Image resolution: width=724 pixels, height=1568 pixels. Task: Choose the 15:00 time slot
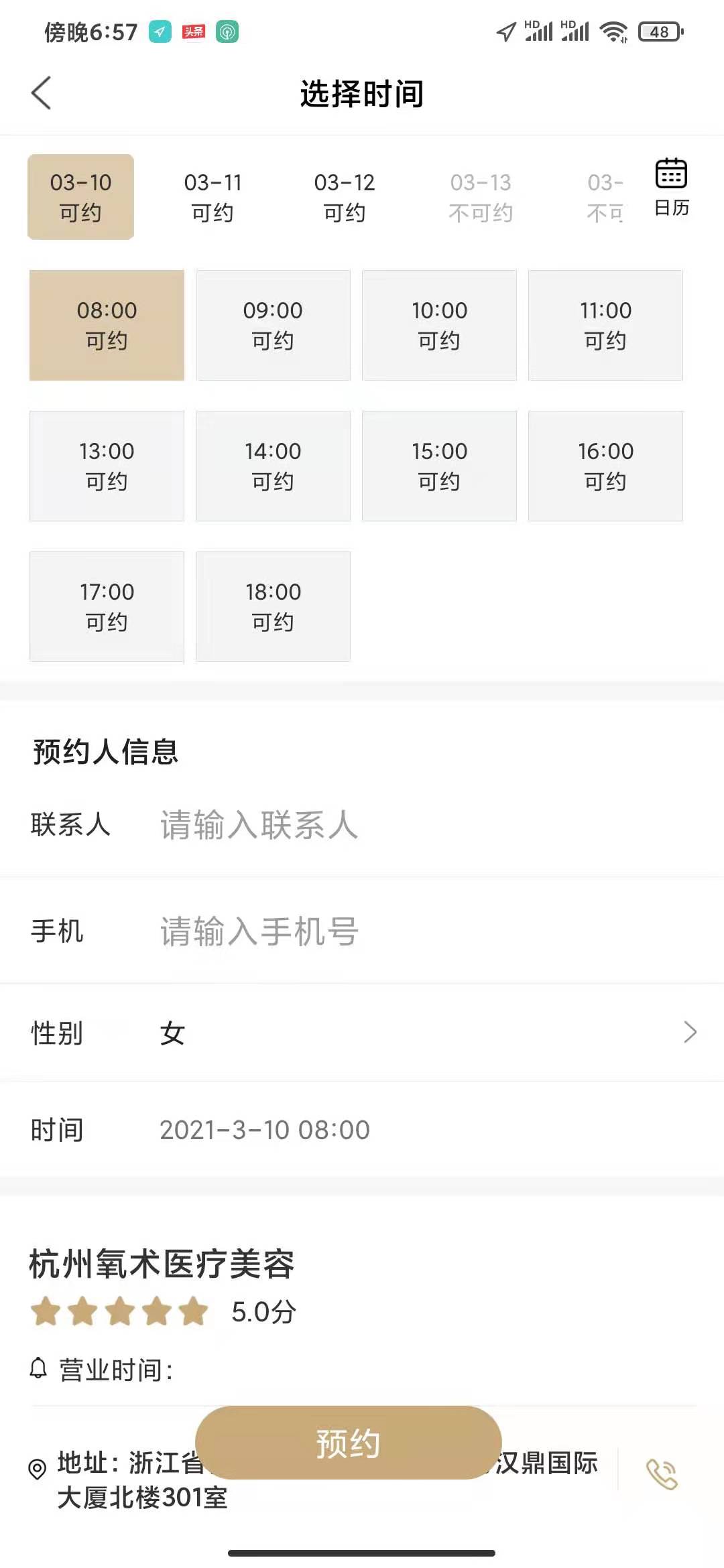pyautogui.click(x=439, y=466)
